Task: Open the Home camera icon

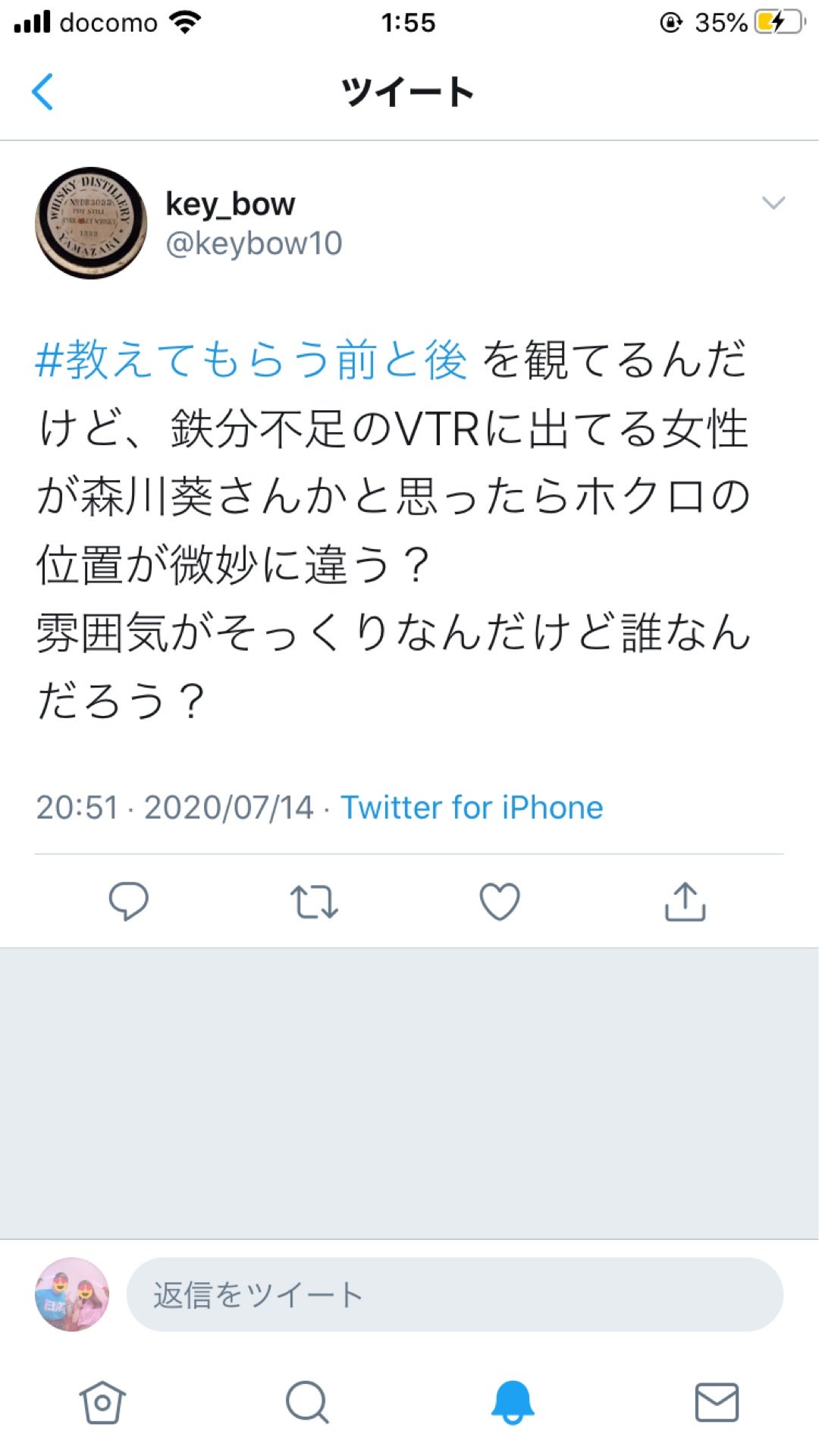Action: (x=103, y=1403)
